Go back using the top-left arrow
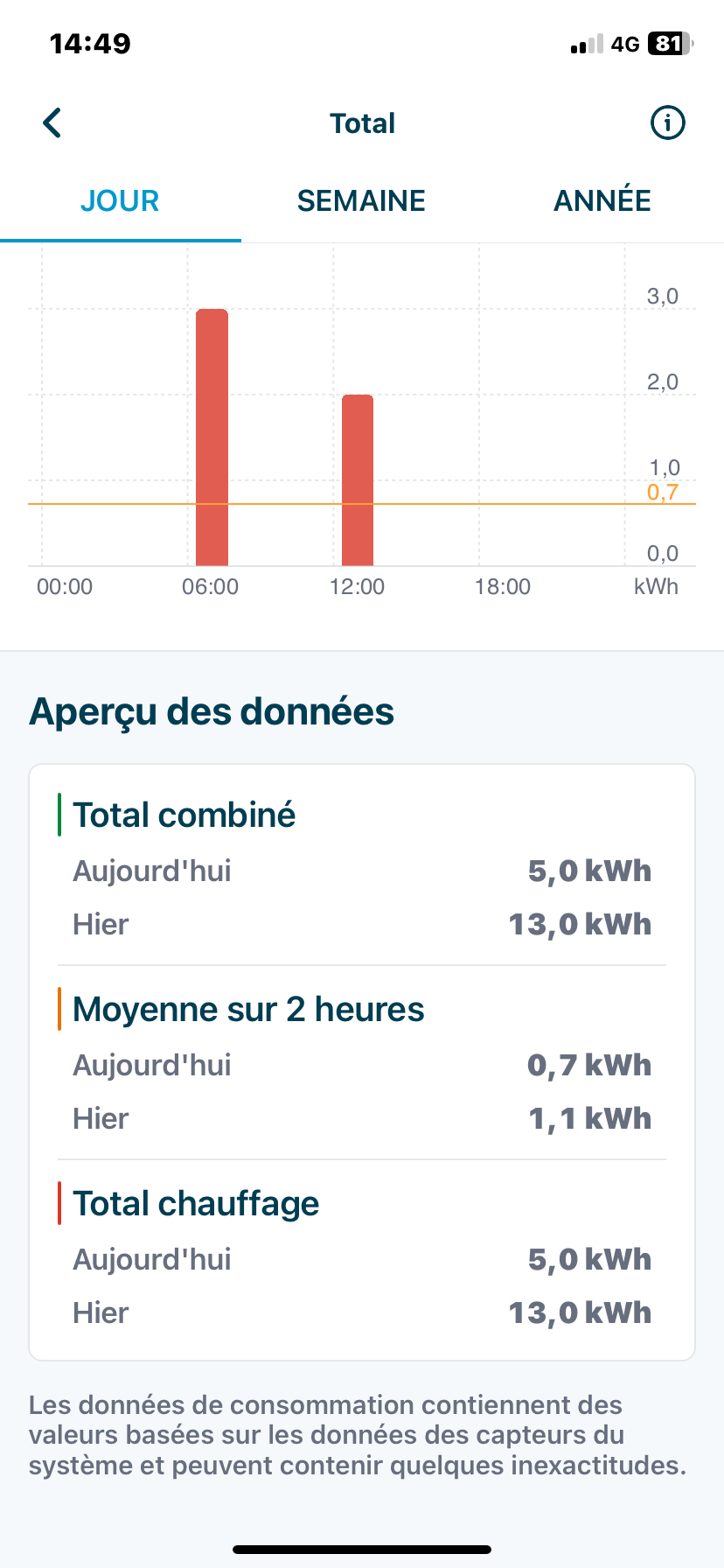The width and height of the screenshot is (724, 1568). [x=52, y=123]
